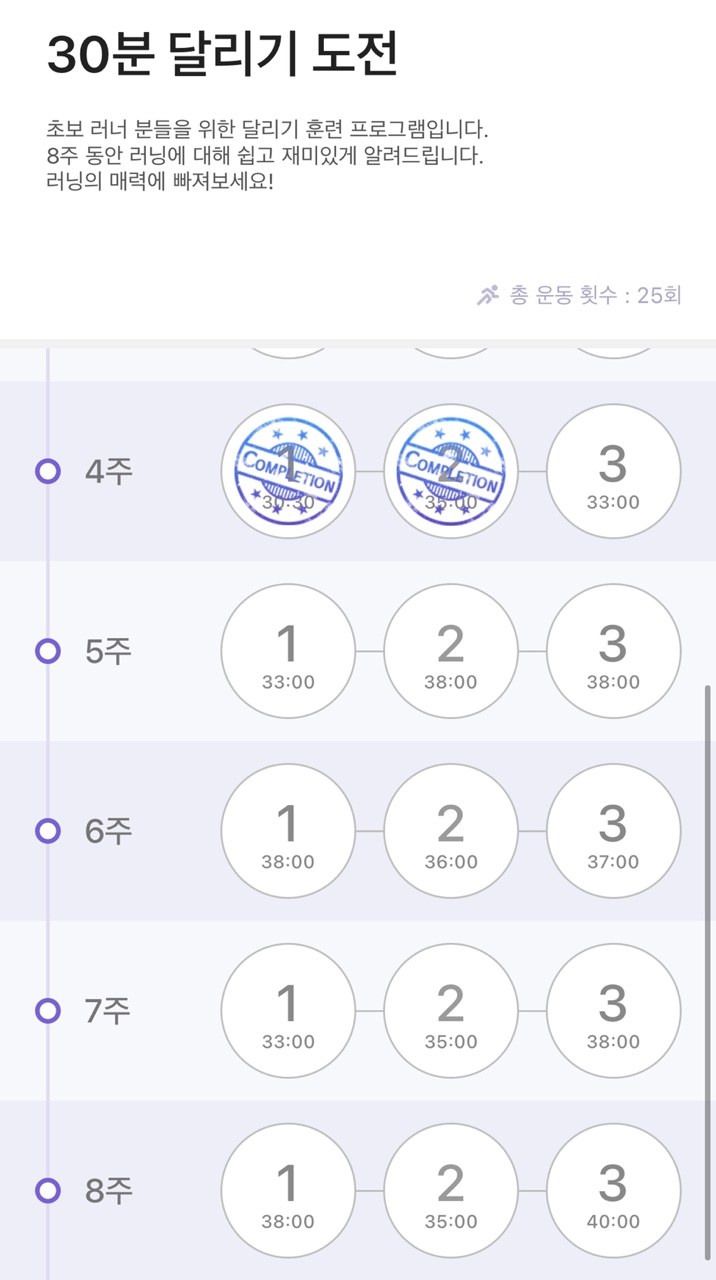Choose week 7 session 2 (35:00)

(451, 1011)
